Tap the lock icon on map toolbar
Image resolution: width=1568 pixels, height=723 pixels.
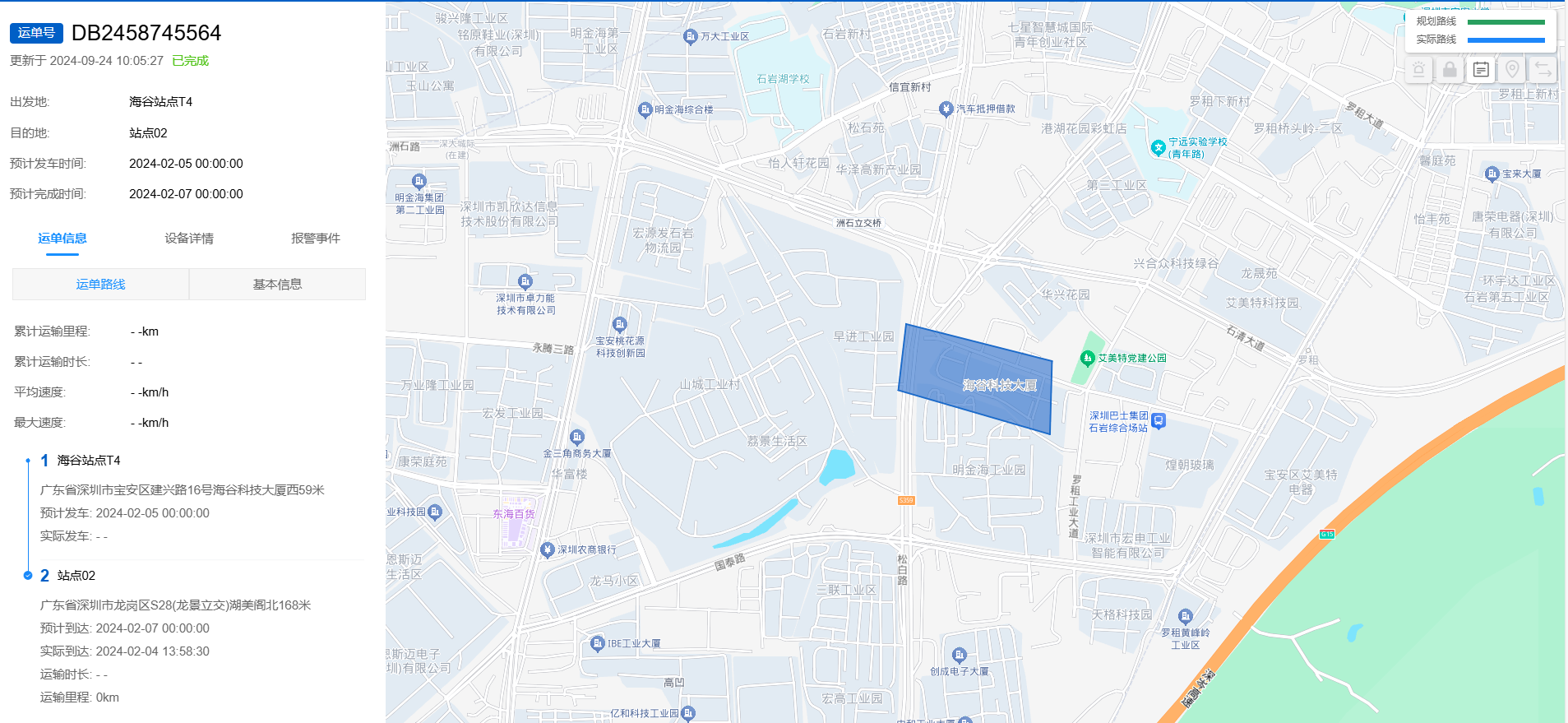tap(1450, 70)
